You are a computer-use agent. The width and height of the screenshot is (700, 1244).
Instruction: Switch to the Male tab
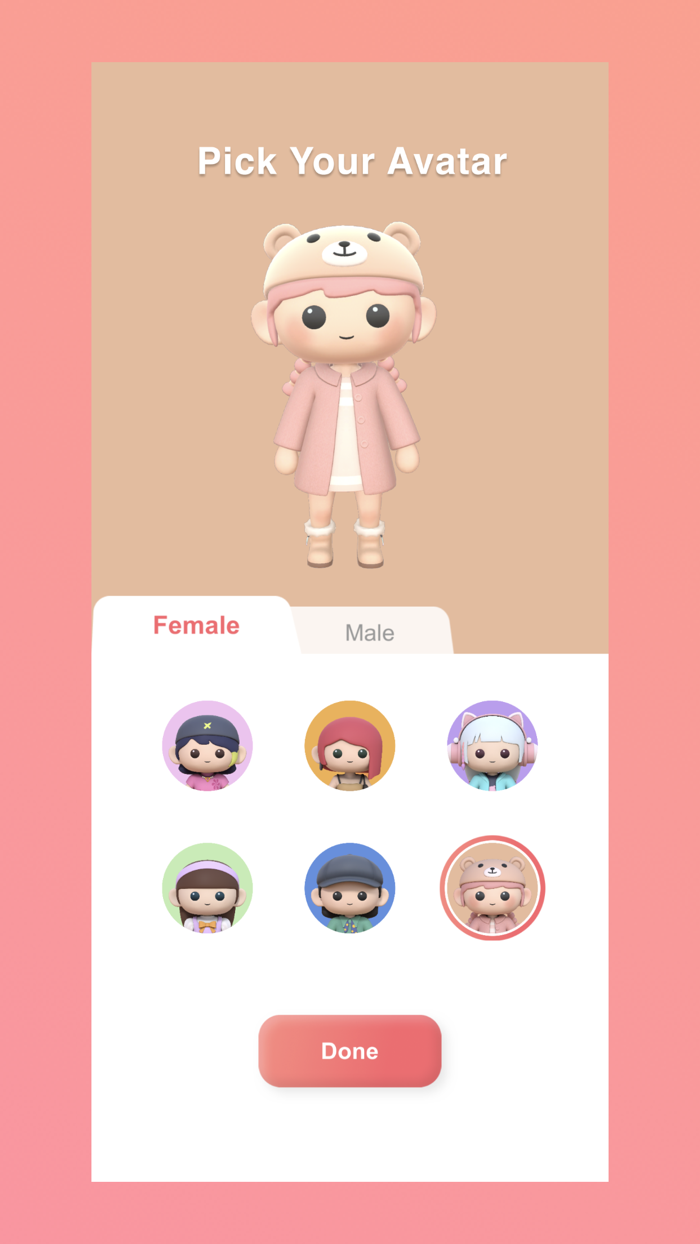[x=370, y=632]
